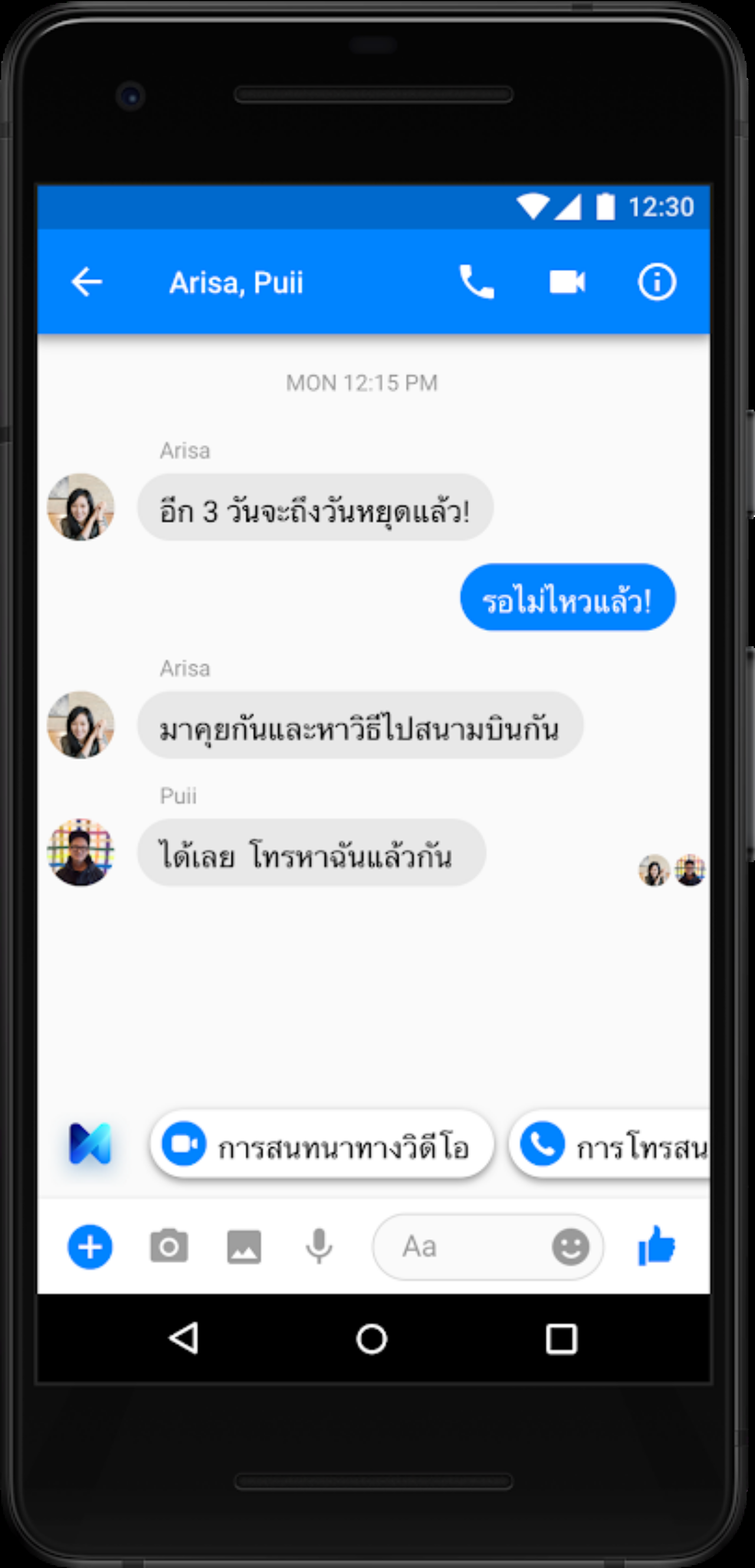
Task: Record a voice message with the microphone
Action: pyautogui.click(x=319, y=1246)
